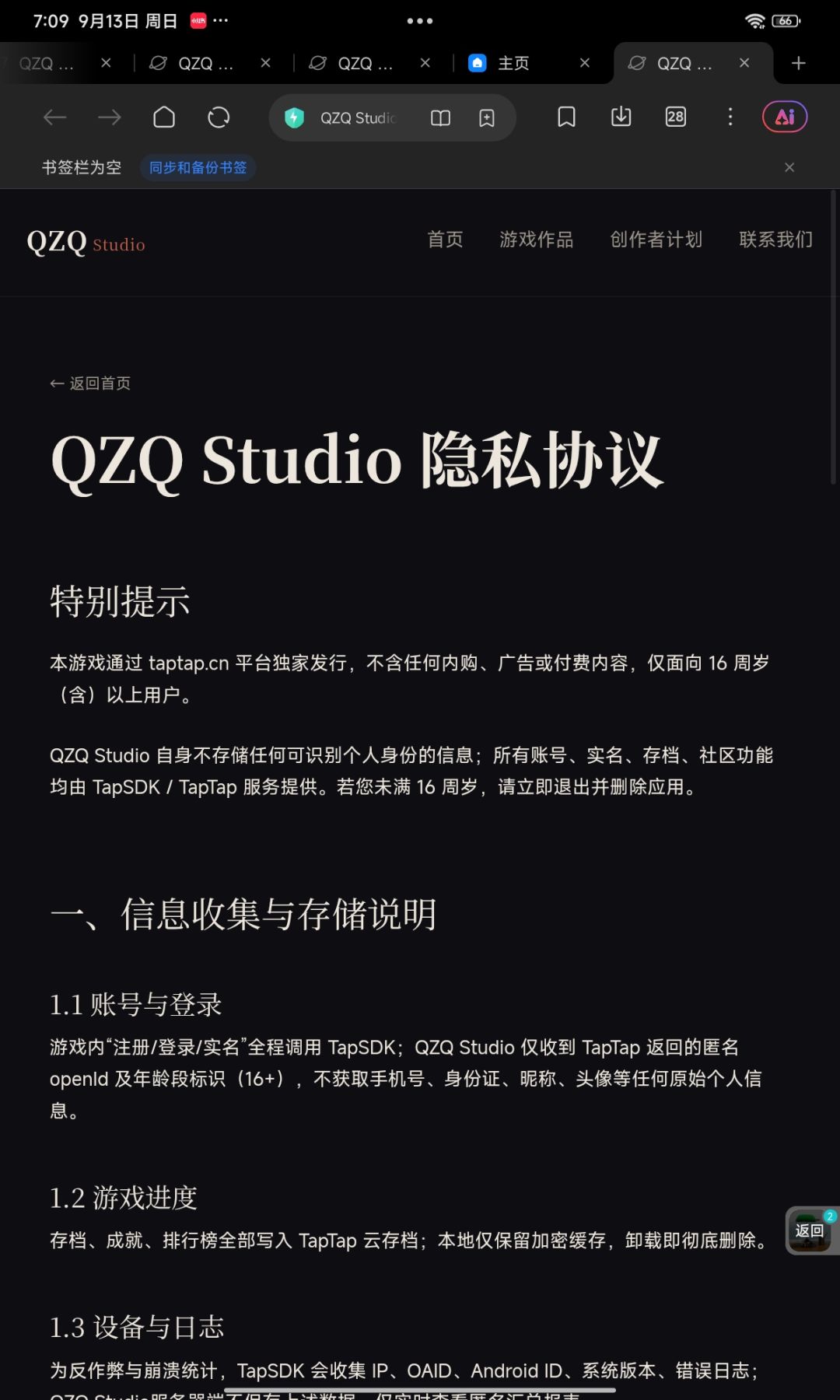Open the bookmarks icon

coord(566,117)
